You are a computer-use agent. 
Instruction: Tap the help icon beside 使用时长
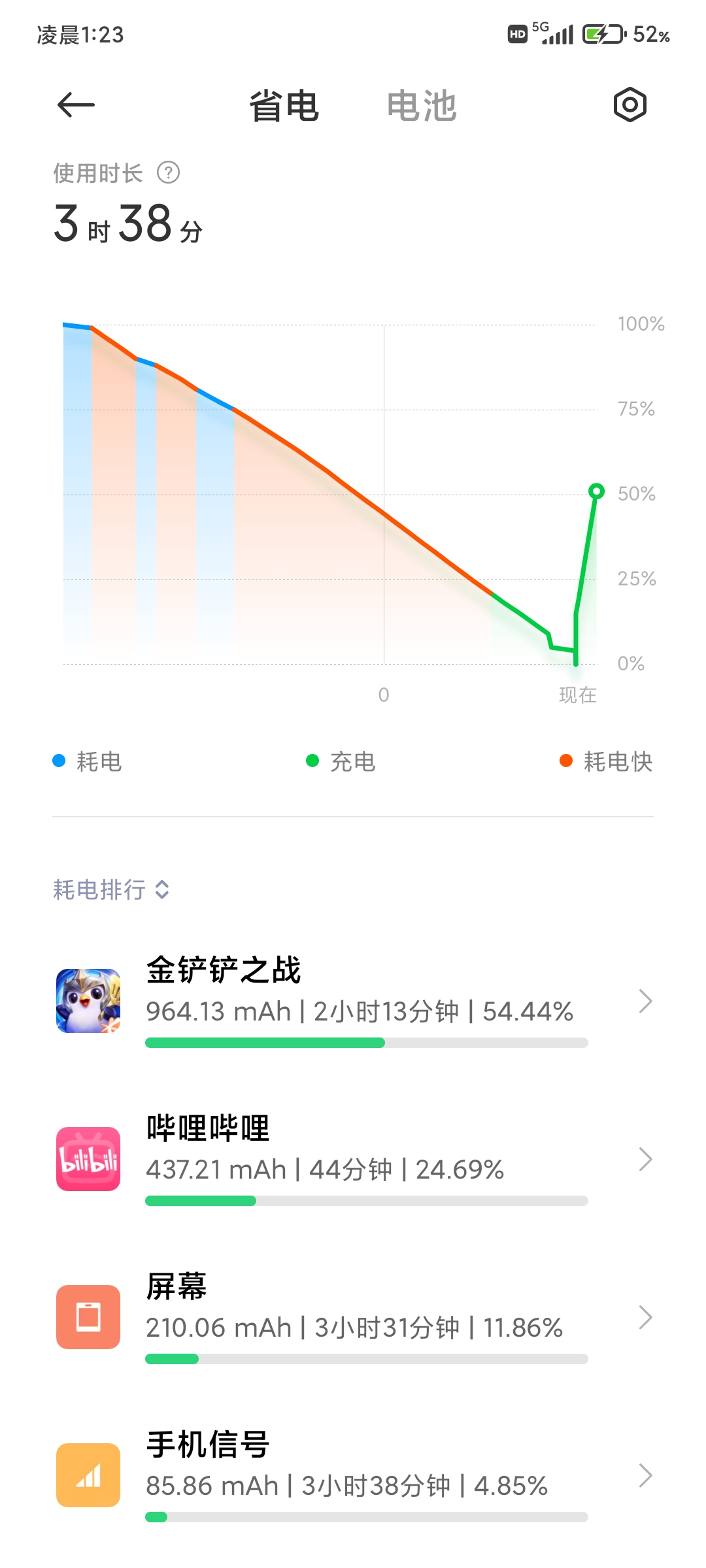point(168,173)
